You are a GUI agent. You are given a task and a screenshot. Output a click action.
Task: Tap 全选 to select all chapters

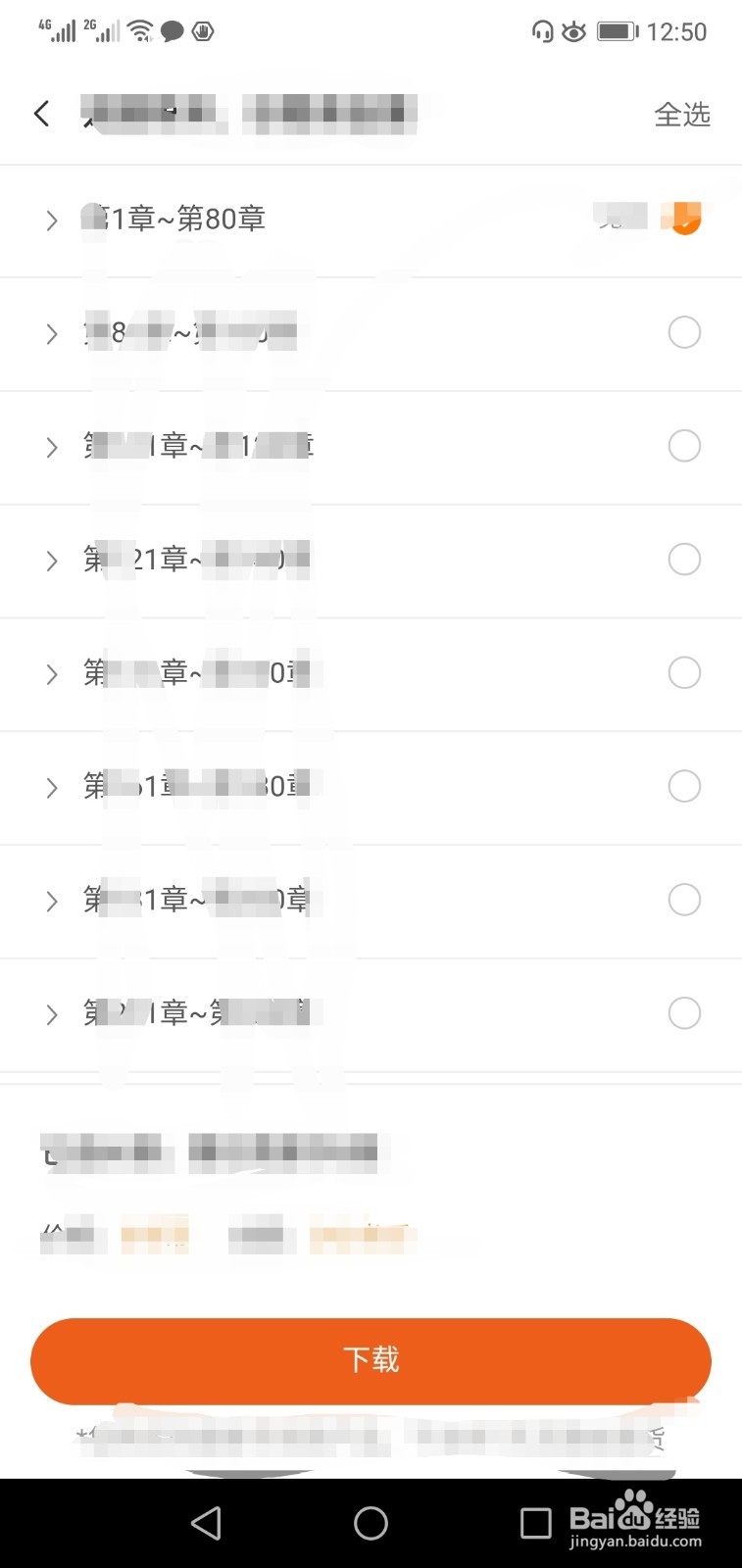tap(681, 115)
